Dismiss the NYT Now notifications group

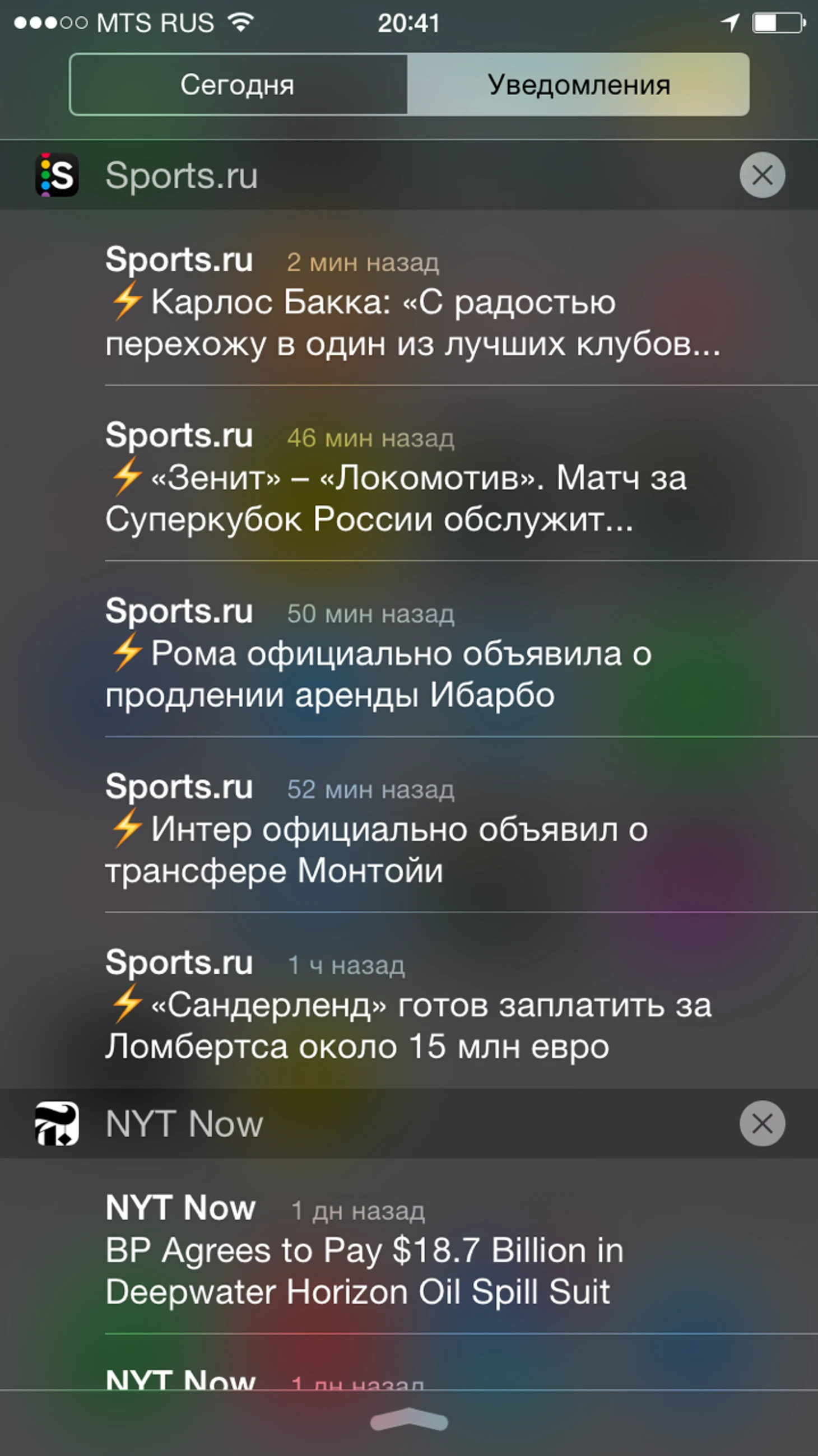tap(761, 1123)
